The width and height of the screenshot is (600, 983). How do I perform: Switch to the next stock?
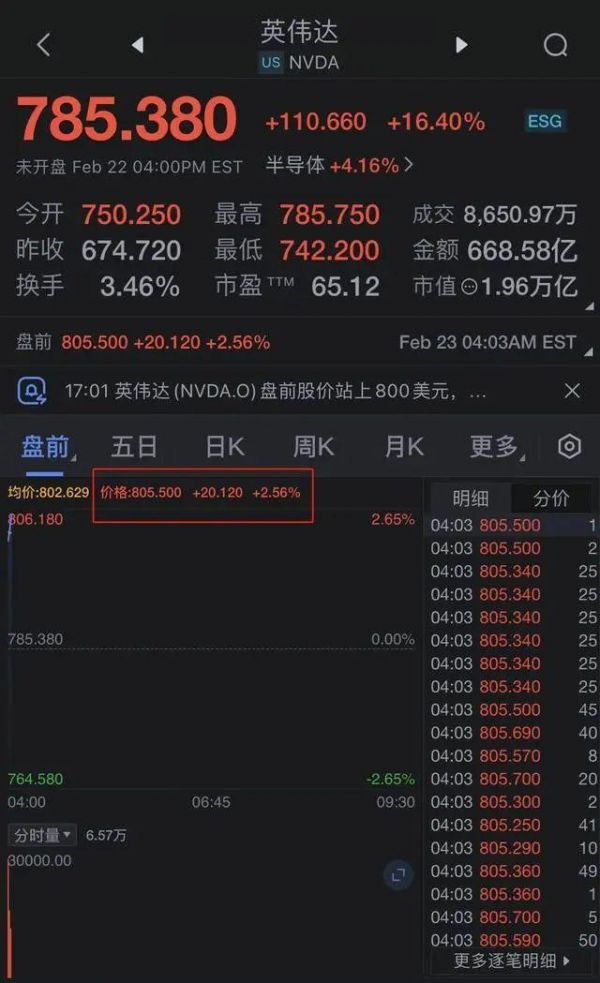point(461,45)
